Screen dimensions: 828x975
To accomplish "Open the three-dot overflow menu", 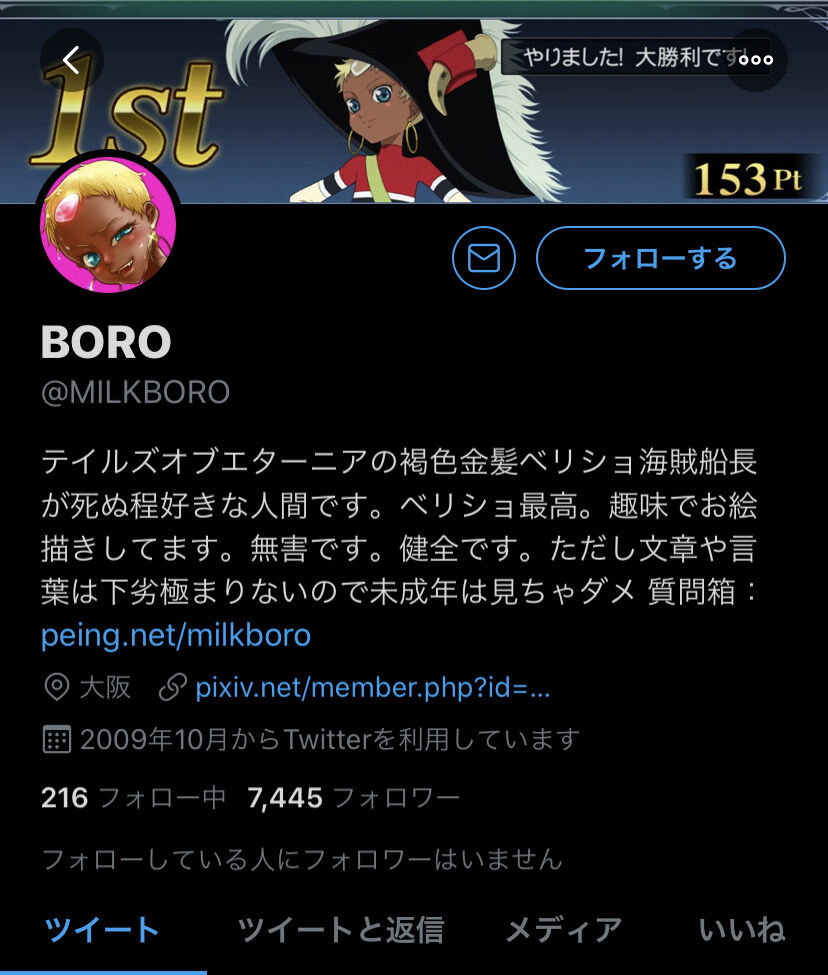I will 755,60.
